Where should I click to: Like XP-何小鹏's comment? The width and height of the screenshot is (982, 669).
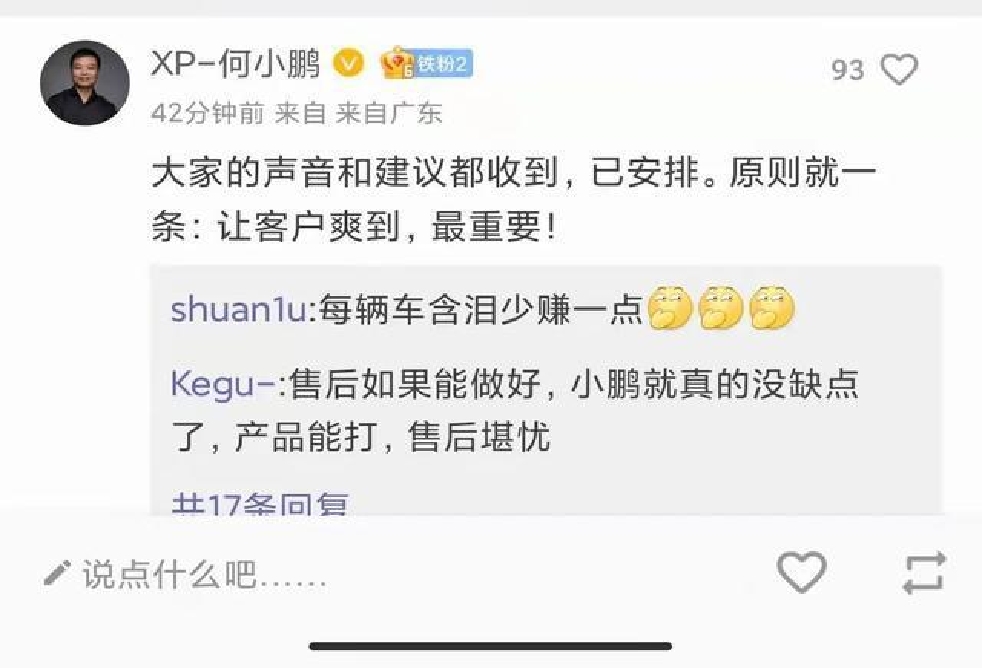(900, 69)
